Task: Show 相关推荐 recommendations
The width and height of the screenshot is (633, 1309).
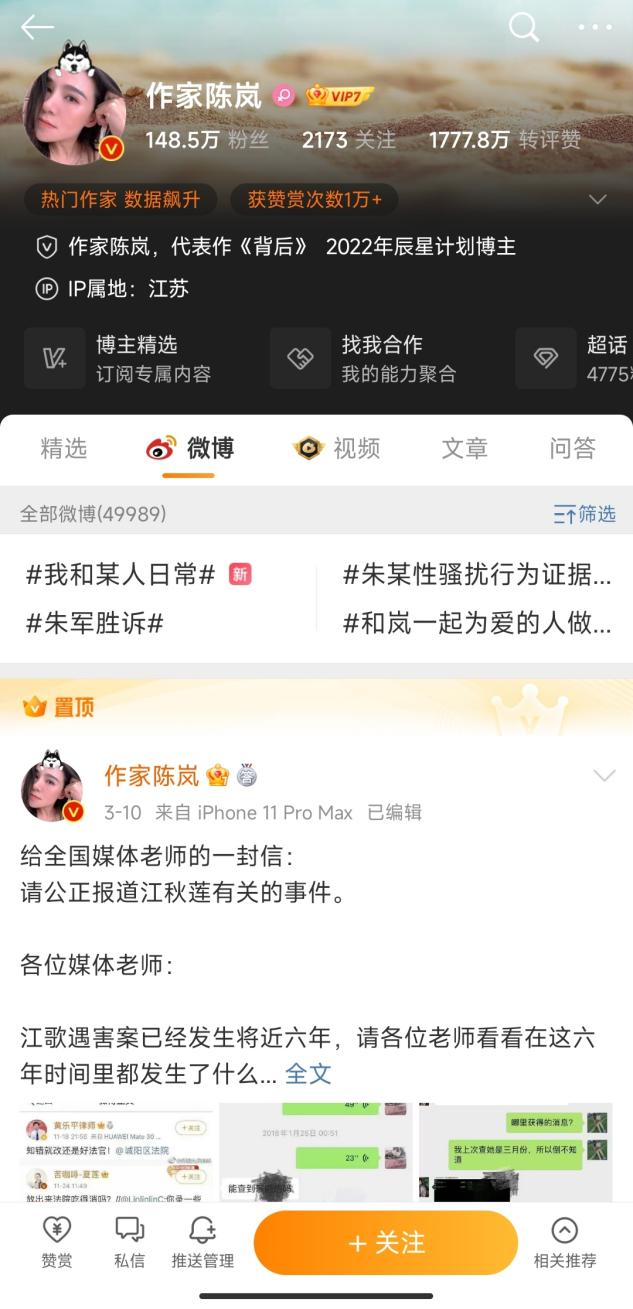Action: (565, 1243)
